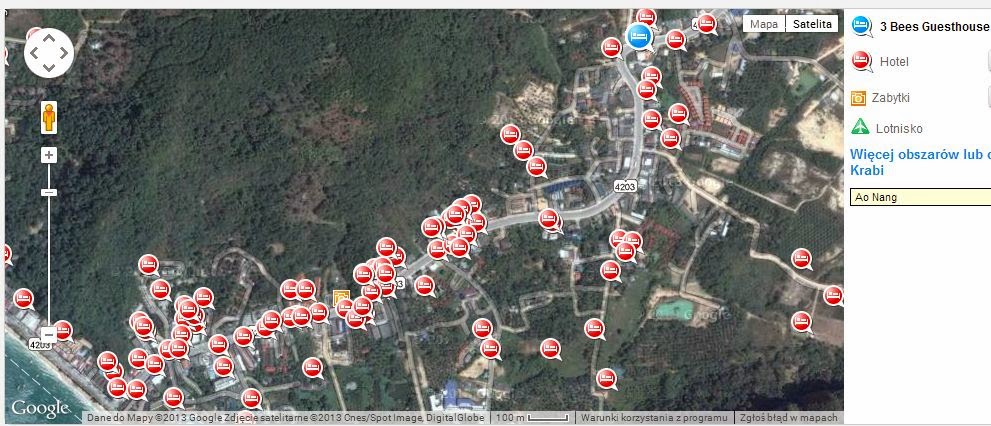
Task: Toggle the Hotel markers button
Action: 988,62
